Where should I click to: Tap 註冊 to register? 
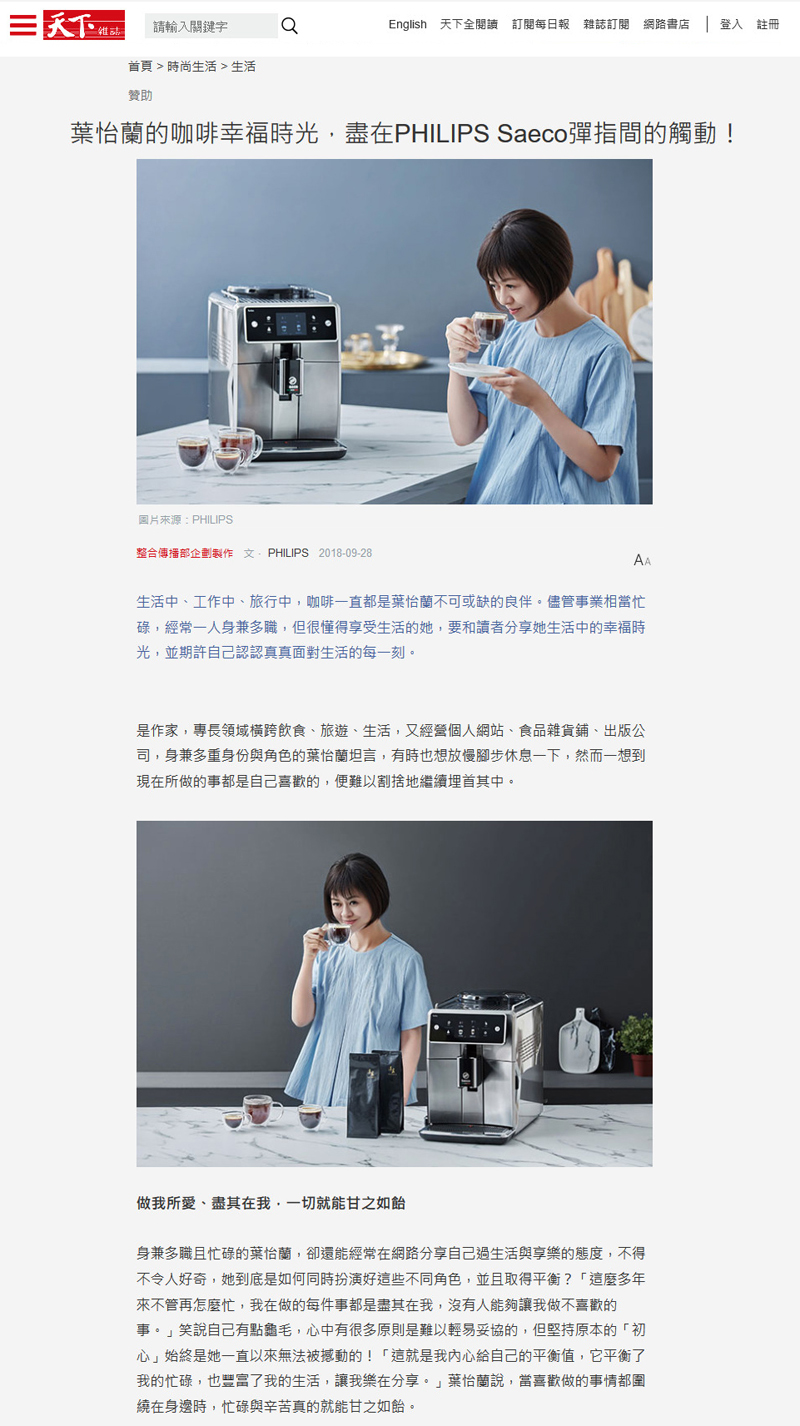tap(768, 24)
